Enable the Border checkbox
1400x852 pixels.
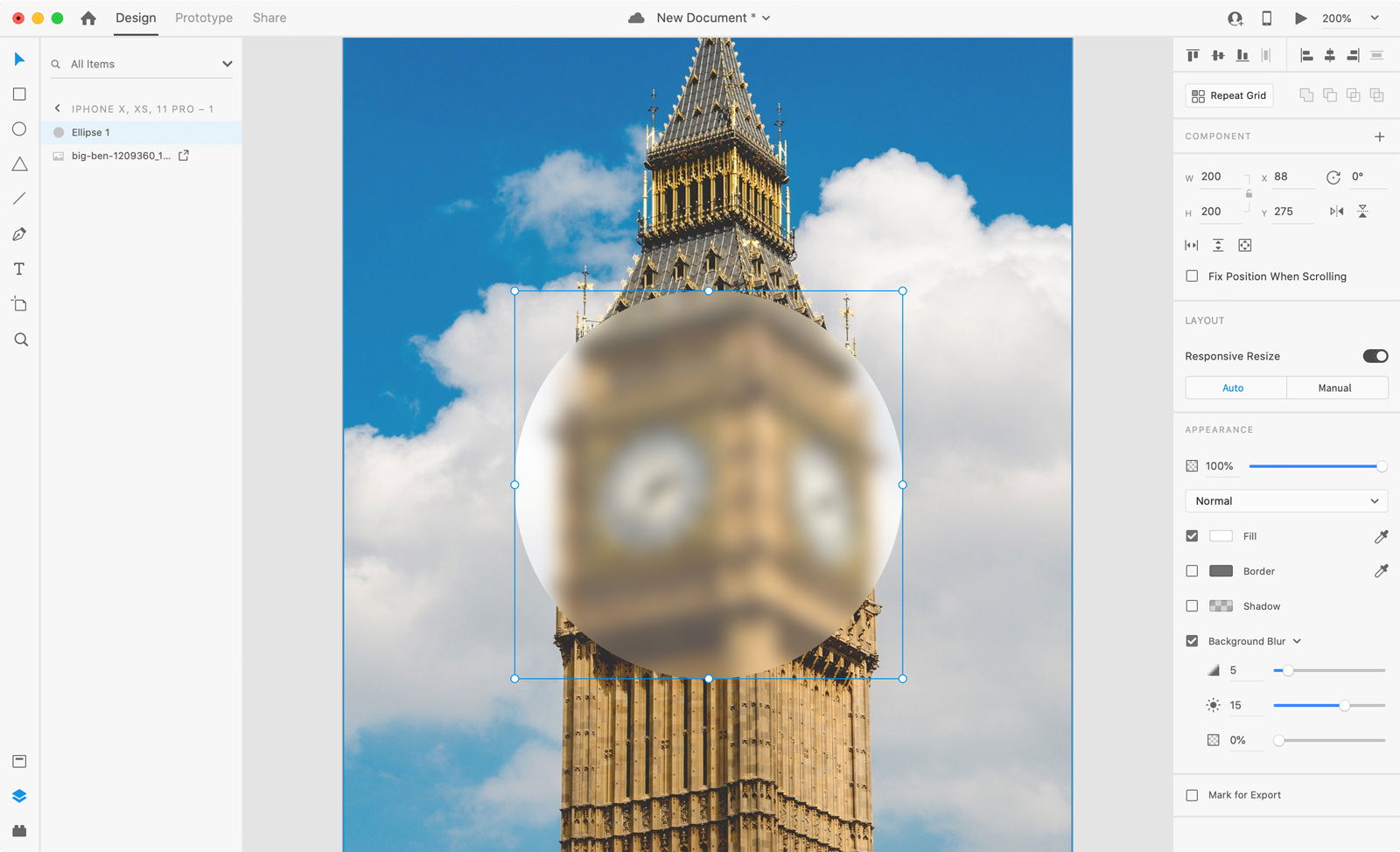point(1192,571)
